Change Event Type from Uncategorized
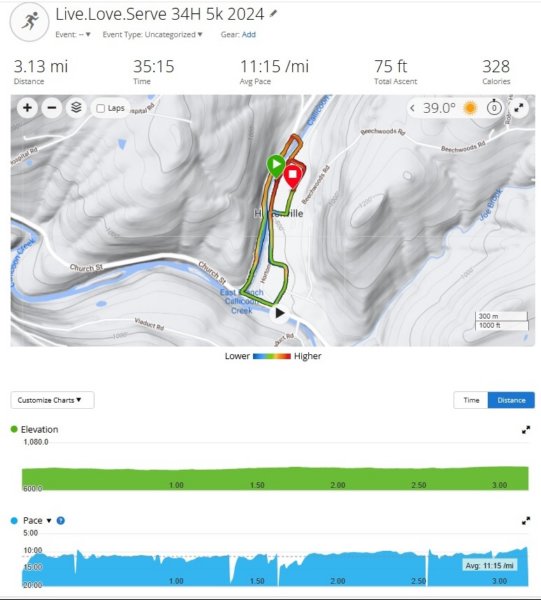Image resolution: width=541 pixels, height=600 pixels. [152, 34]
